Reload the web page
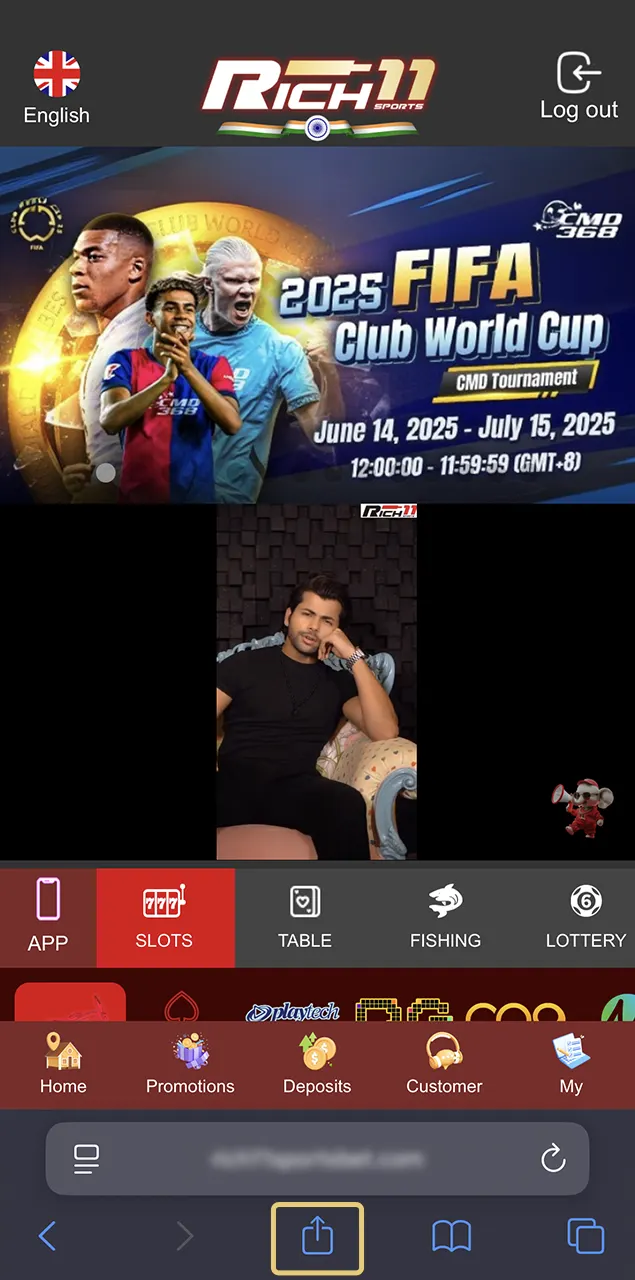 click(553, 1159)
